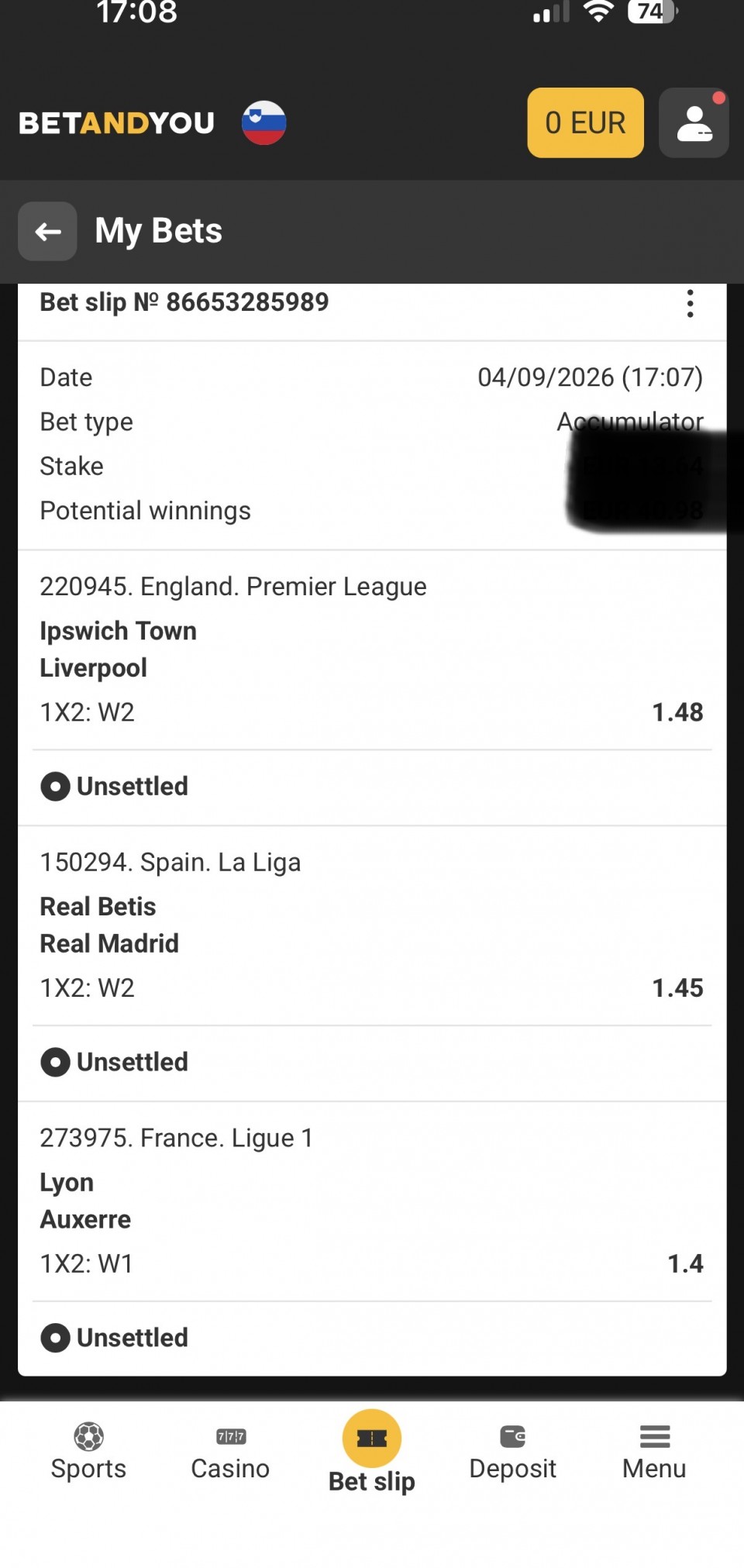Switch to the Sports tab

coord(88,1453)
